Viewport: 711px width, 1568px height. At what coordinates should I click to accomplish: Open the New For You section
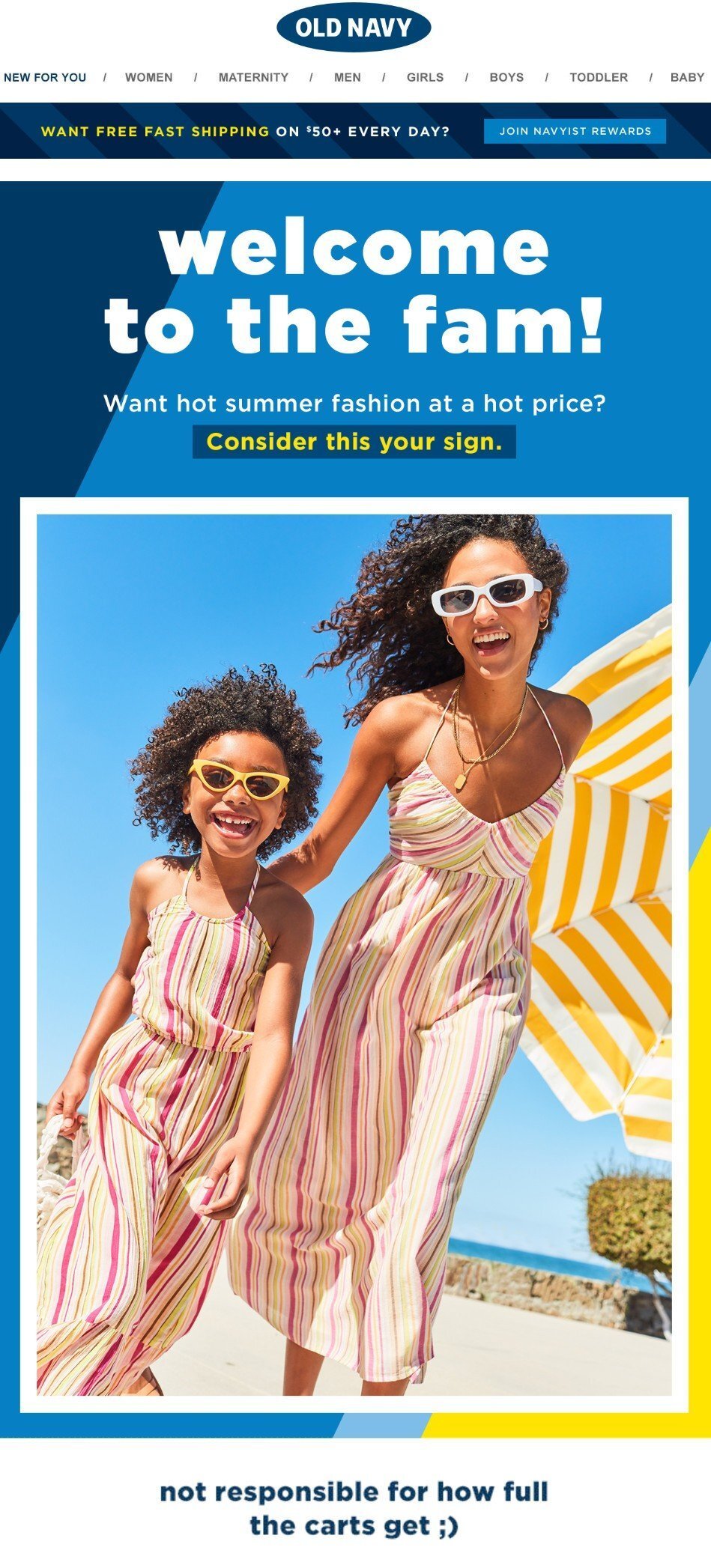click(45, 77)
